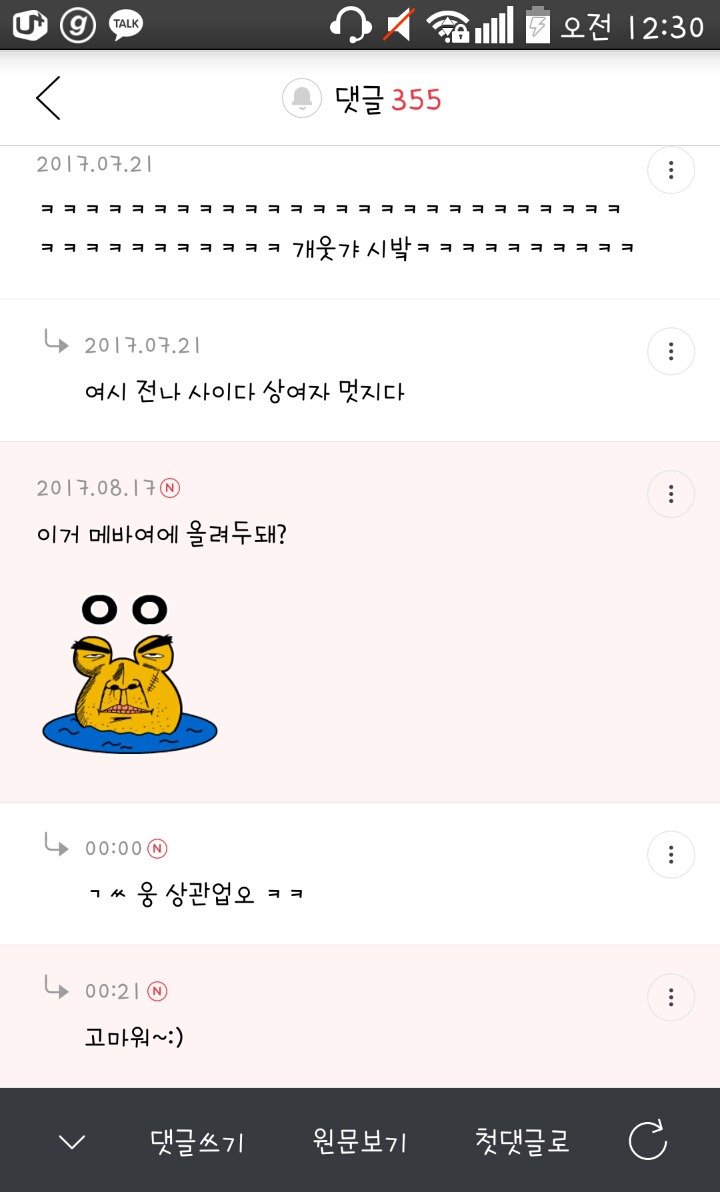Tap the back arrow to leave comments
The width and height of the screenshot is (720, 1192).
pos(48,98)
